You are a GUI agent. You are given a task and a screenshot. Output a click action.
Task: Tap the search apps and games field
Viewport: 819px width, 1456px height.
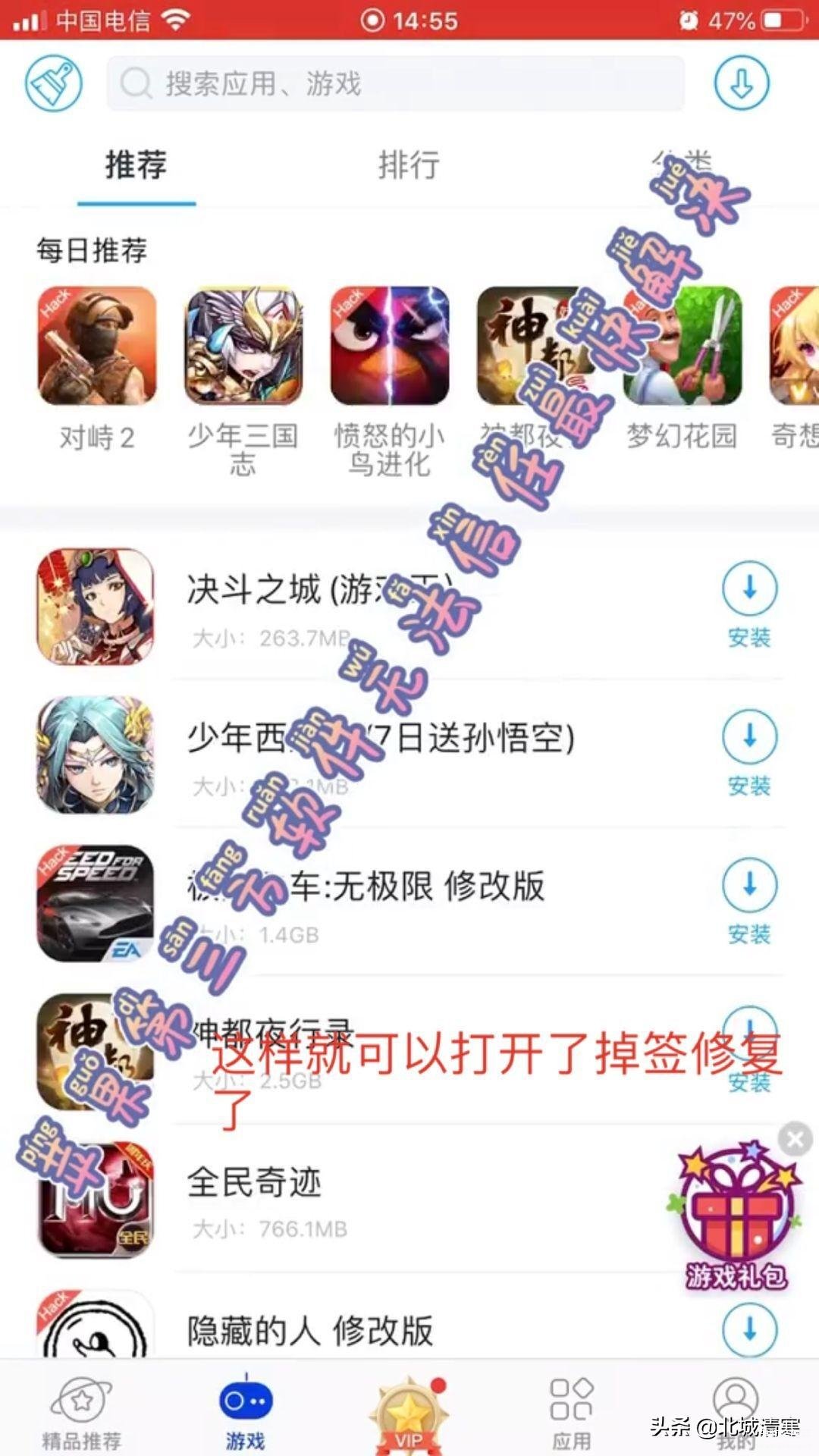point(395,83)
